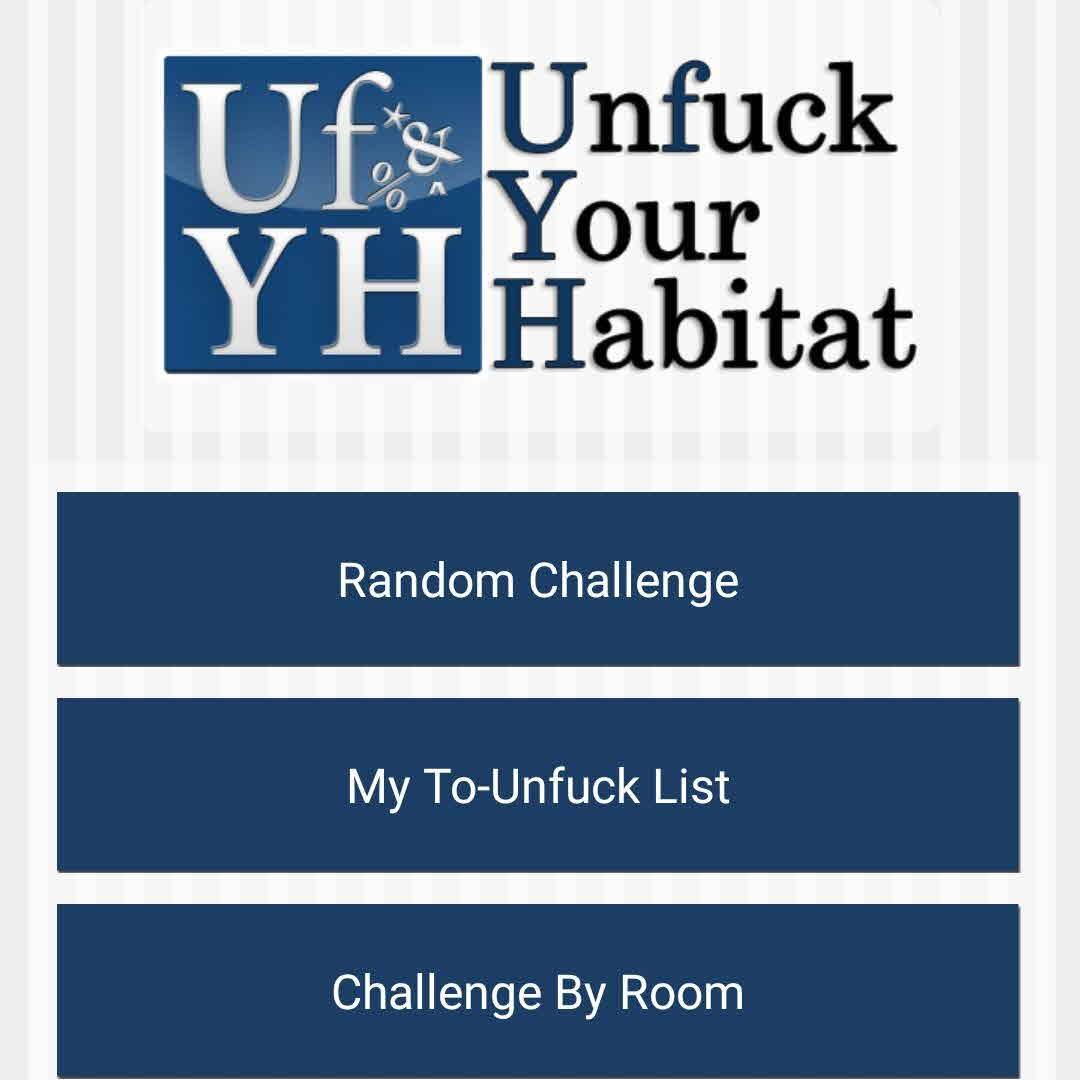Start a Random Challenge
1080x1080 pixels.
click(538, 580)
